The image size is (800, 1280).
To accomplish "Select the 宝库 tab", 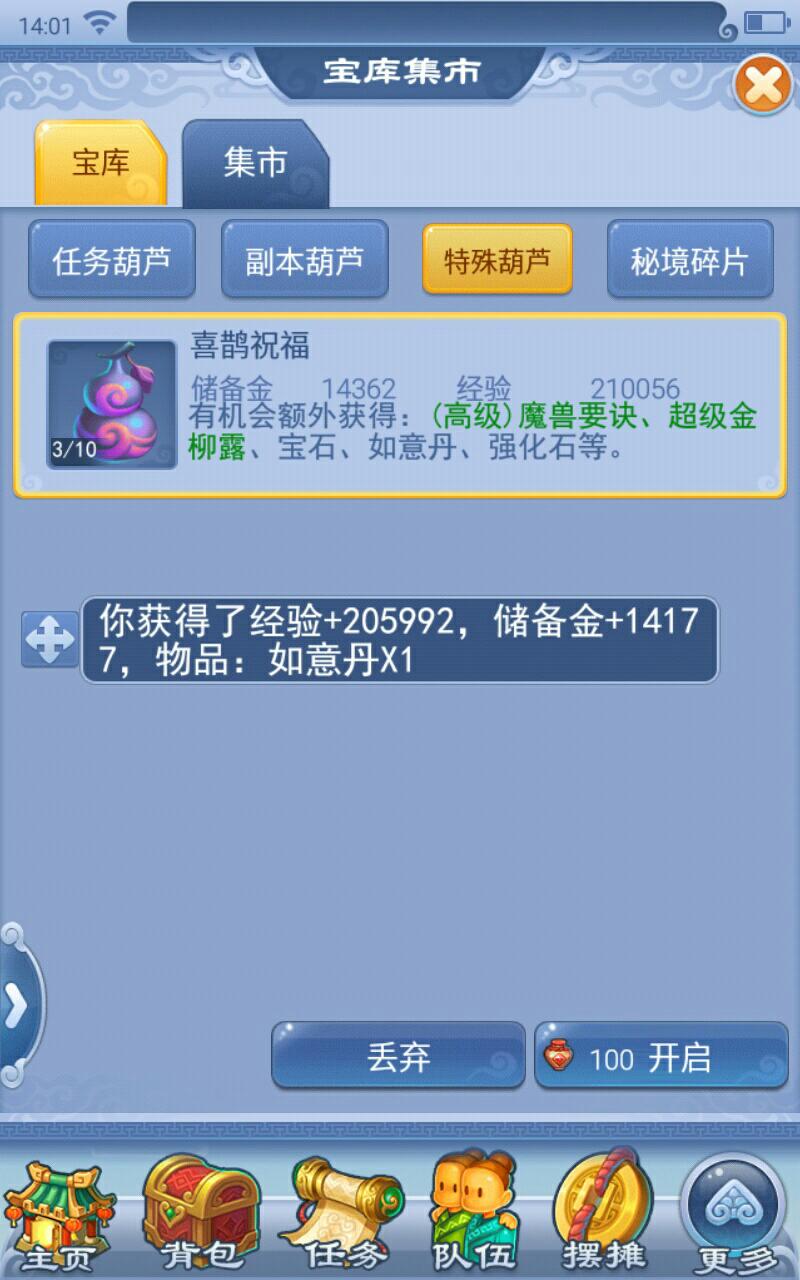I will click(x=100, y=163).
